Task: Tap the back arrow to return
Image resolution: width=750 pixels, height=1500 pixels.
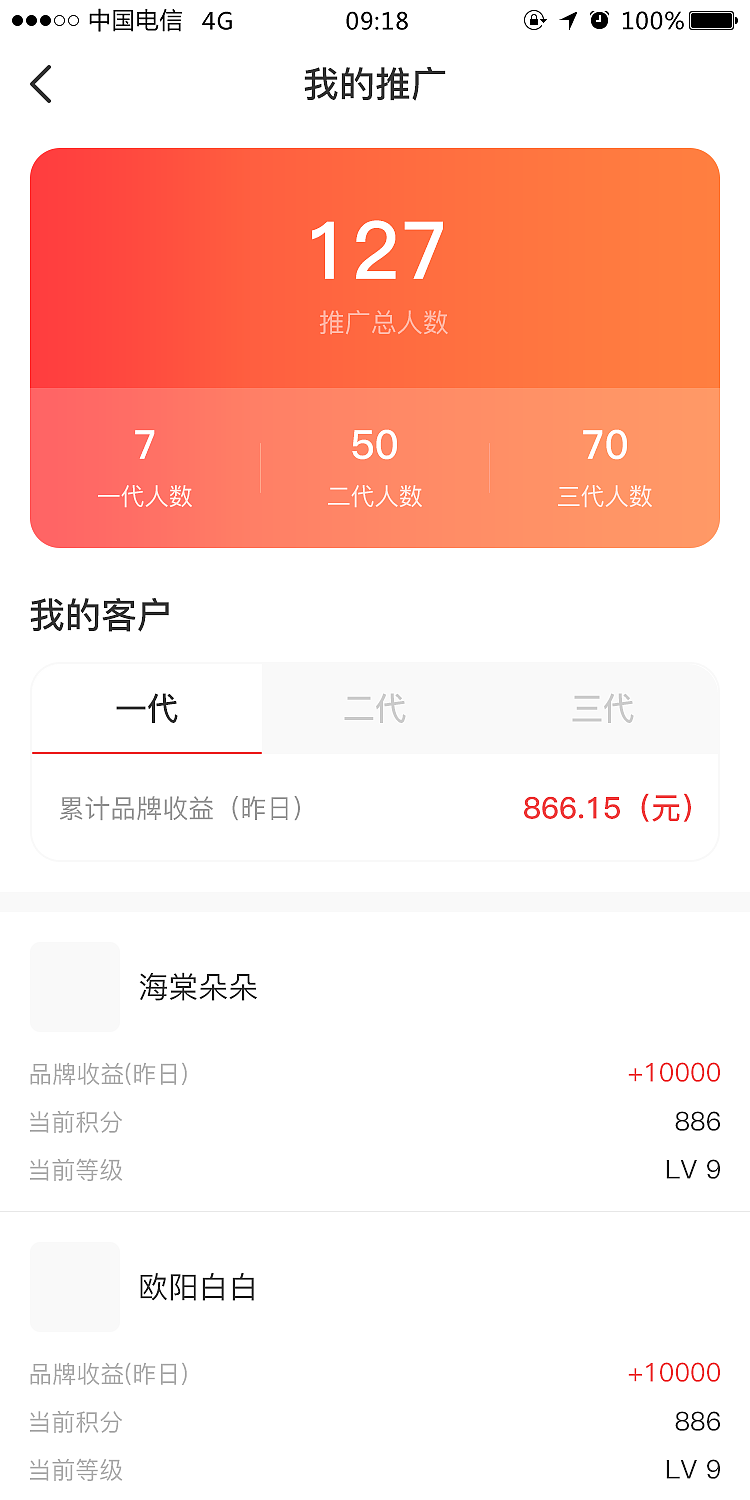Action: [40, 84]
